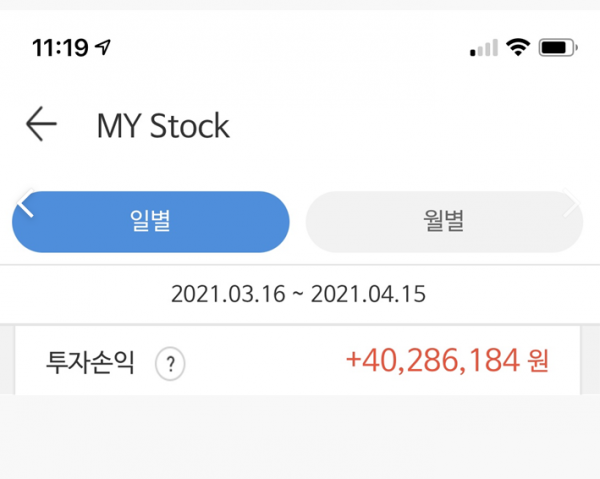Screen dimensions: 600x479
Task: Switch to the 일별 daily tab
Action: [151, 221]
